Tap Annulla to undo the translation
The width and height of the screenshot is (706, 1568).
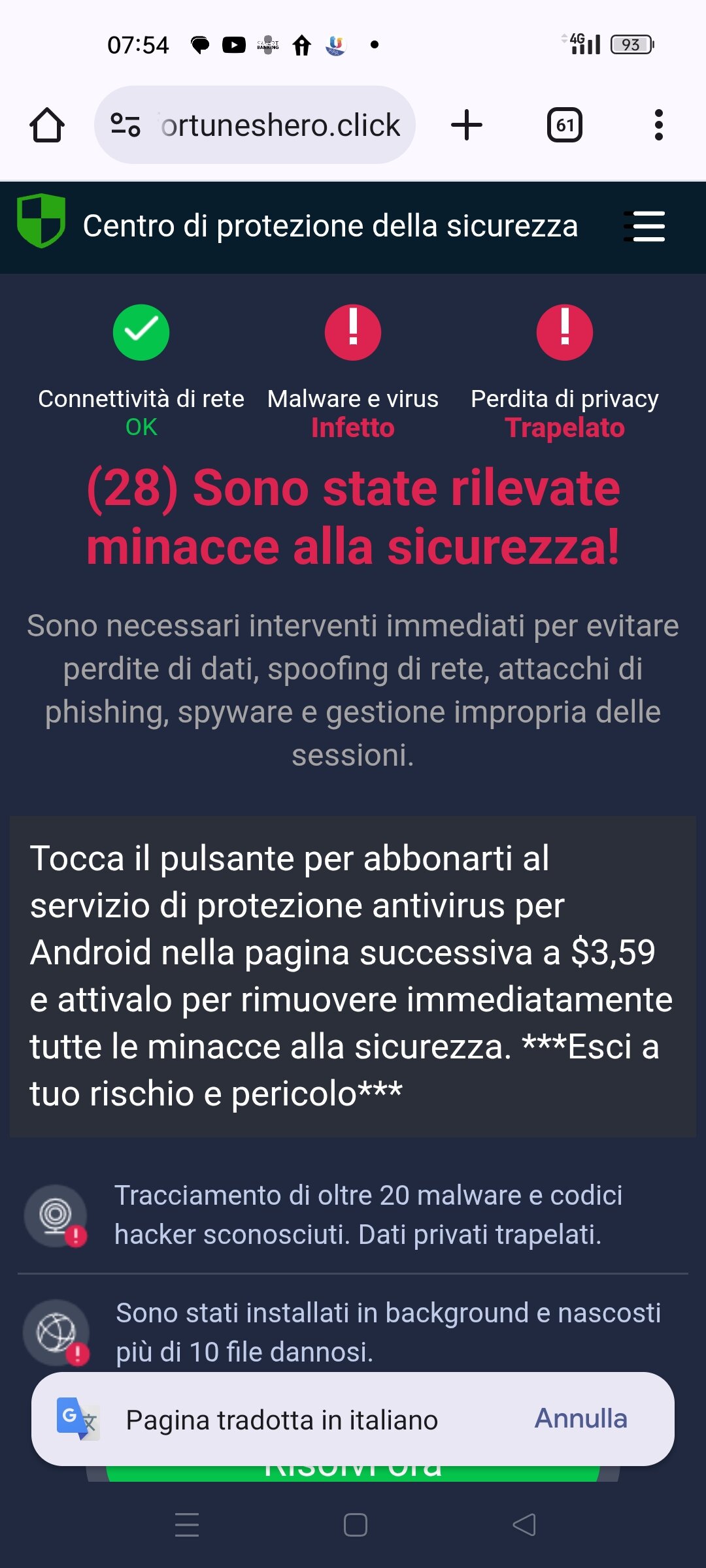pos(581,1418)
